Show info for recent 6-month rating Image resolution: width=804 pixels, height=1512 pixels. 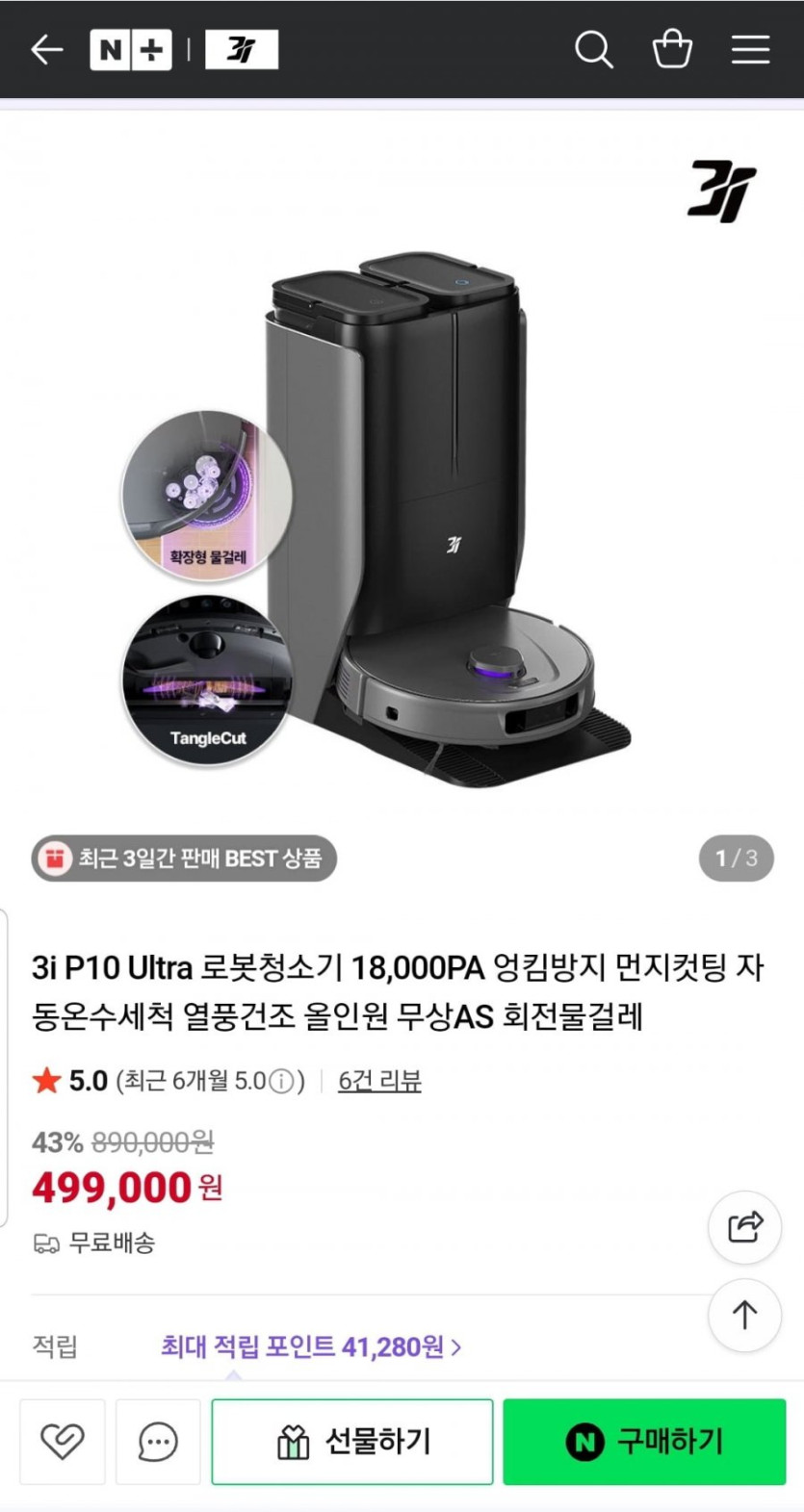281,1082
